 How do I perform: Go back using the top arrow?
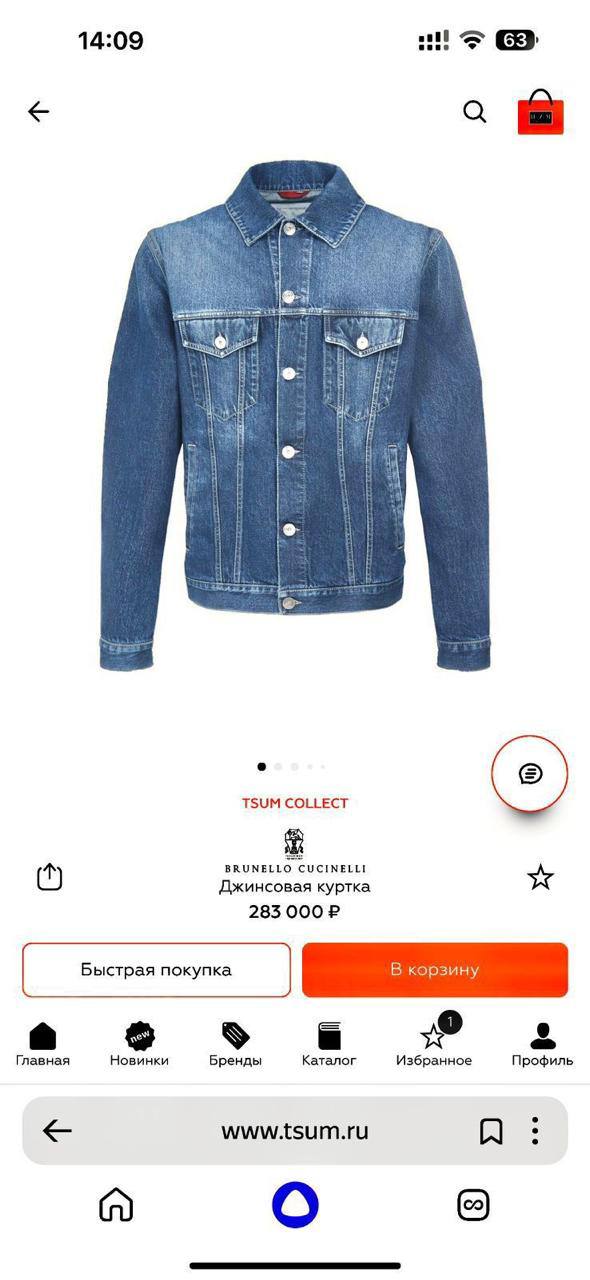38,111
